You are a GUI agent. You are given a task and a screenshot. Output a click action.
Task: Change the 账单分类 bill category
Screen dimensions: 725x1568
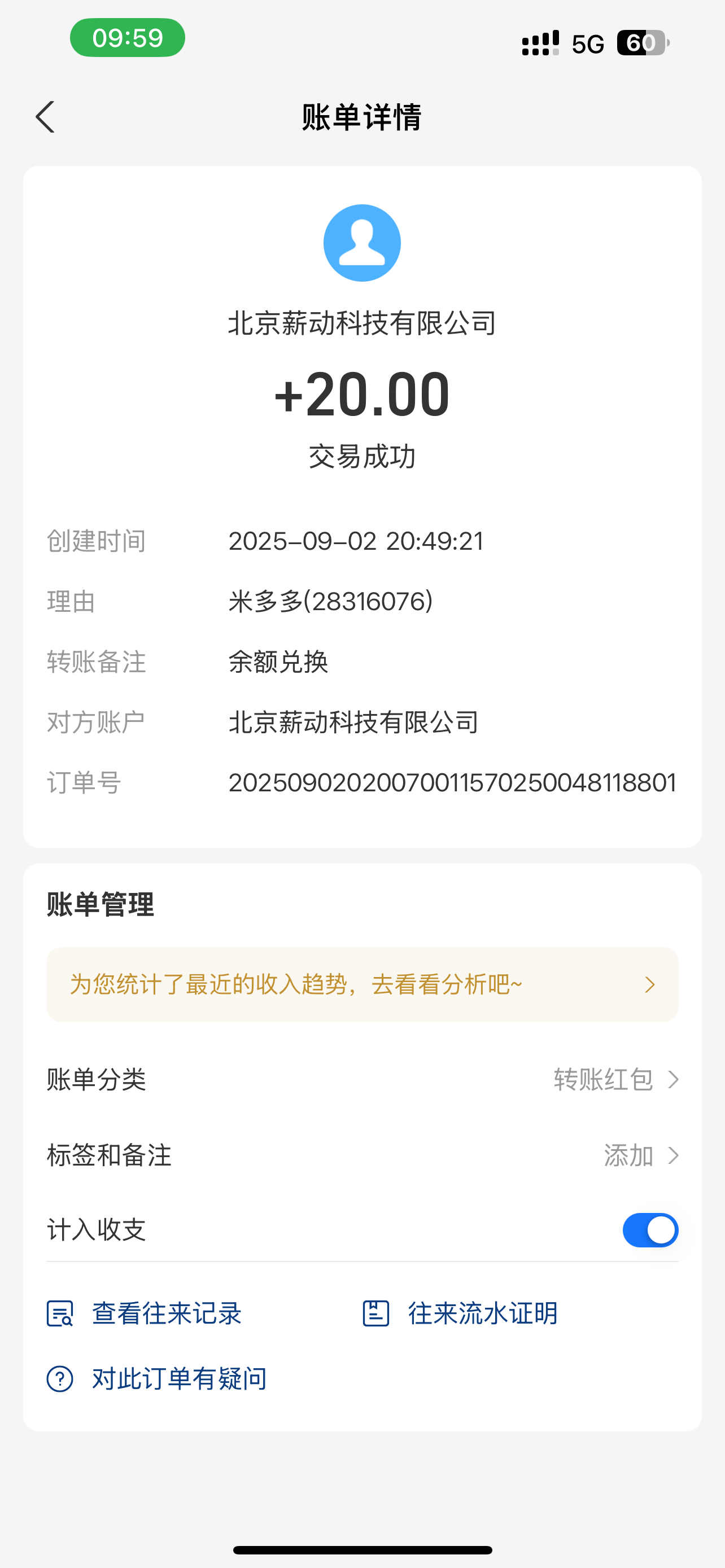pos(615,1079)
